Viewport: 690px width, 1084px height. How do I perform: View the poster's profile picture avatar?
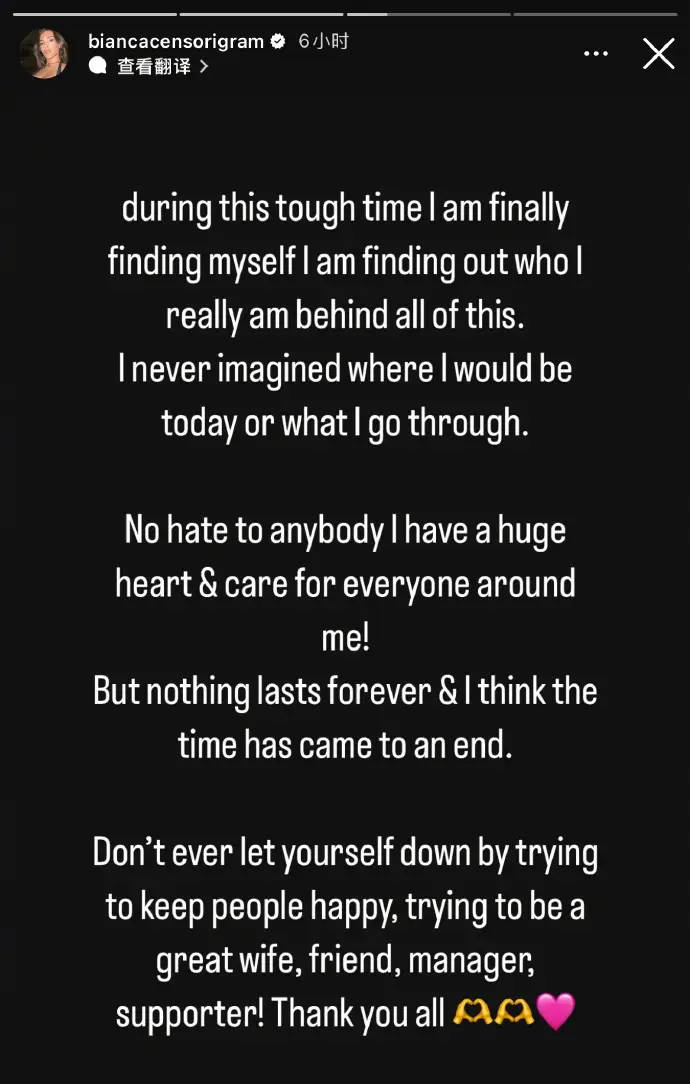pos(45,54)
